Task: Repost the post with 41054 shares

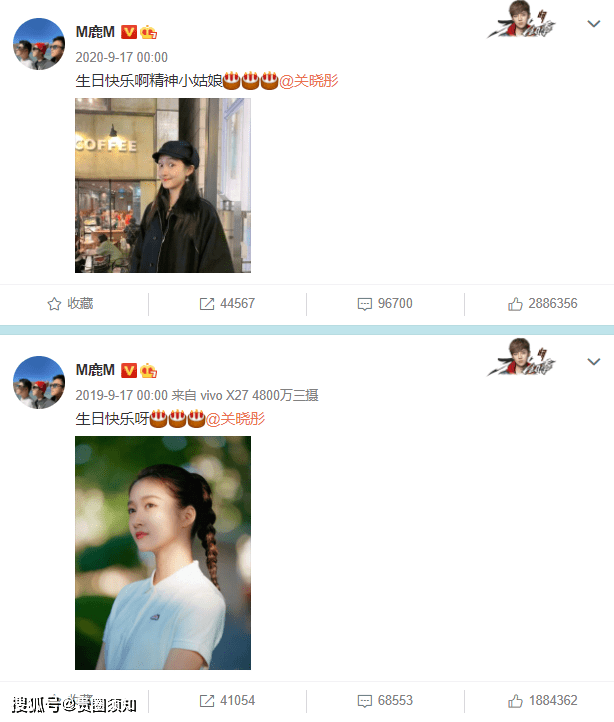Action: 227,700
